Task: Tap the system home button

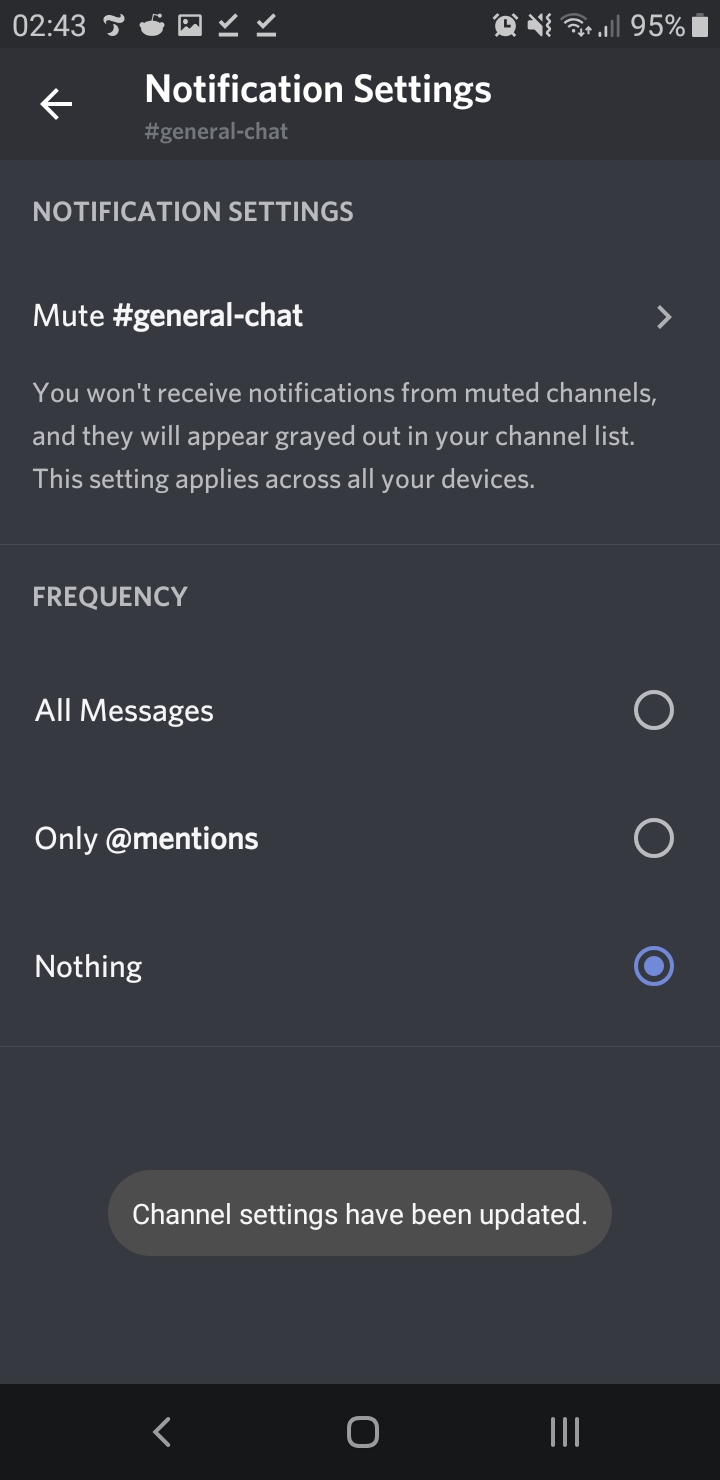Action: (362, 1432)
